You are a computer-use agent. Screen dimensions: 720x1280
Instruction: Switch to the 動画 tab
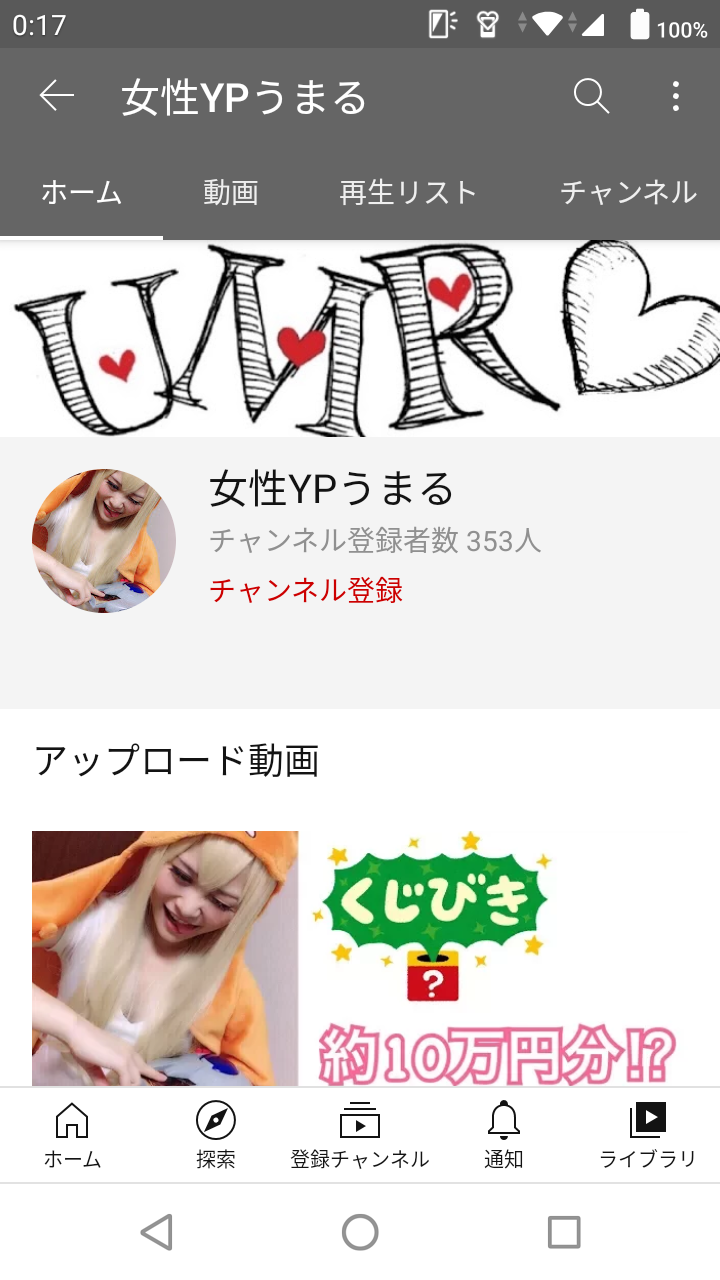point(231,192)
